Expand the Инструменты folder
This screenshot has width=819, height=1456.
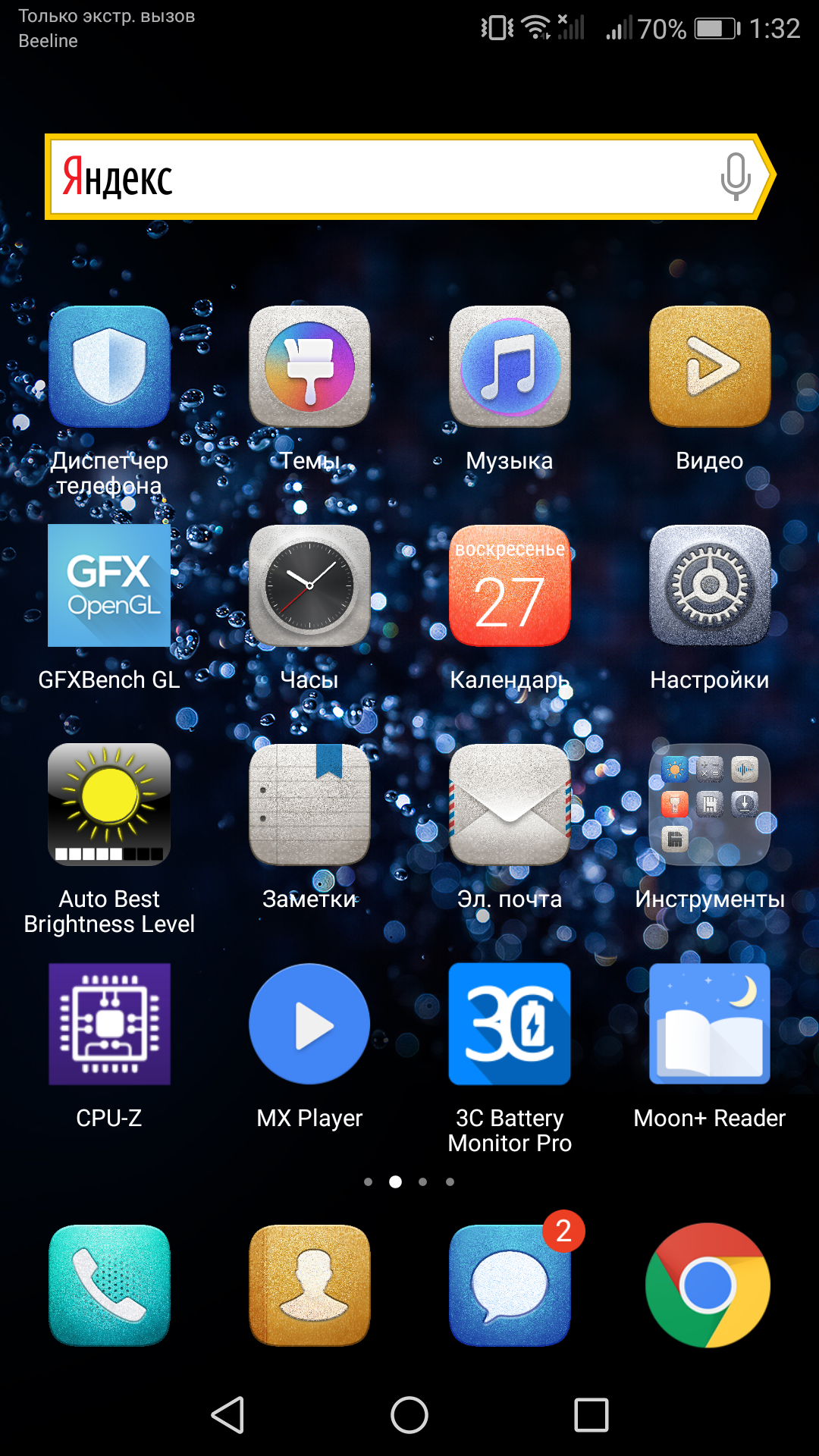[710, 805]
